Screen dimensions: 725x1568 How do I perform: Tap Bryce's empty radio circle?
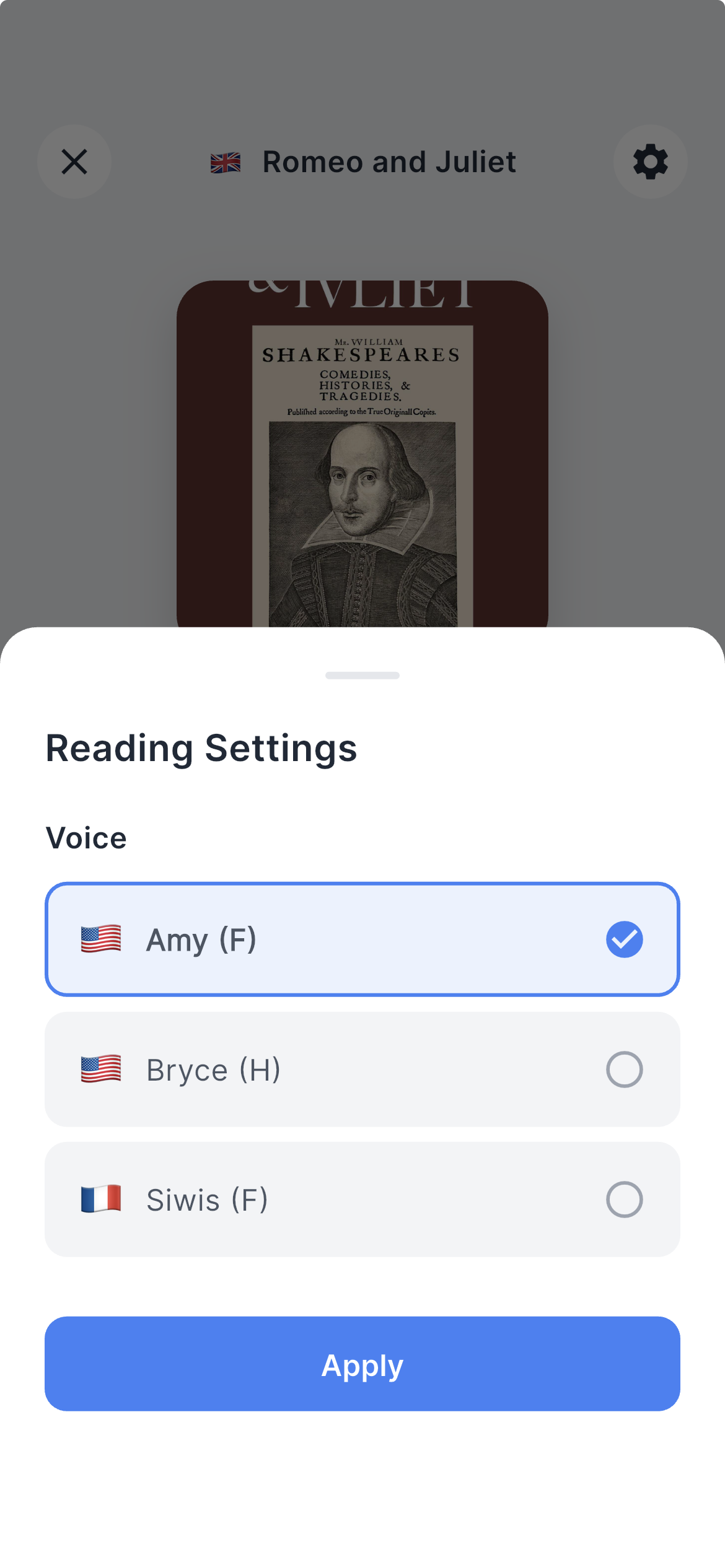coord(625,1069)
